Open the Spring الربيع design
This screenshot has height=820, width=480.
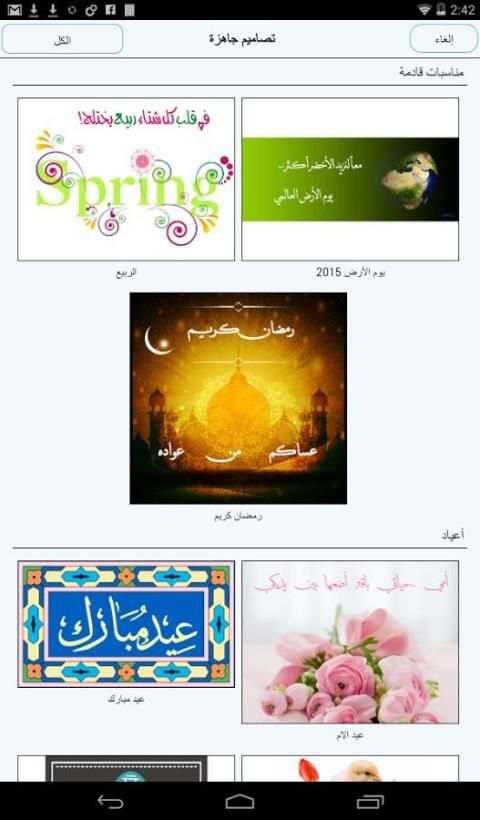(126, 179)
